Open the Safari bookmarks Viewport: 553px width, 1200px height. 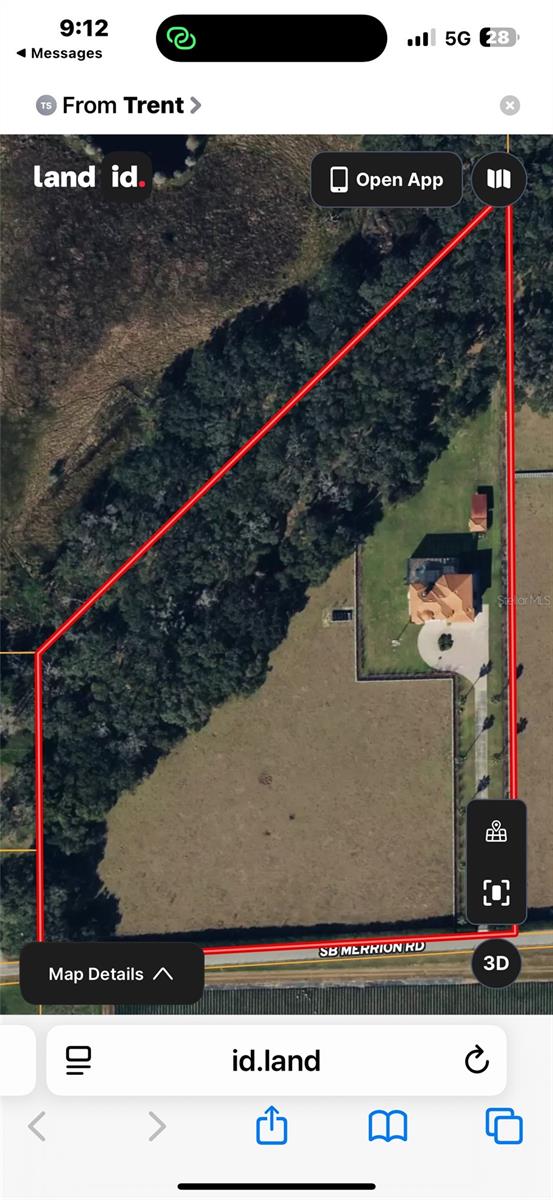(388, 1127)
